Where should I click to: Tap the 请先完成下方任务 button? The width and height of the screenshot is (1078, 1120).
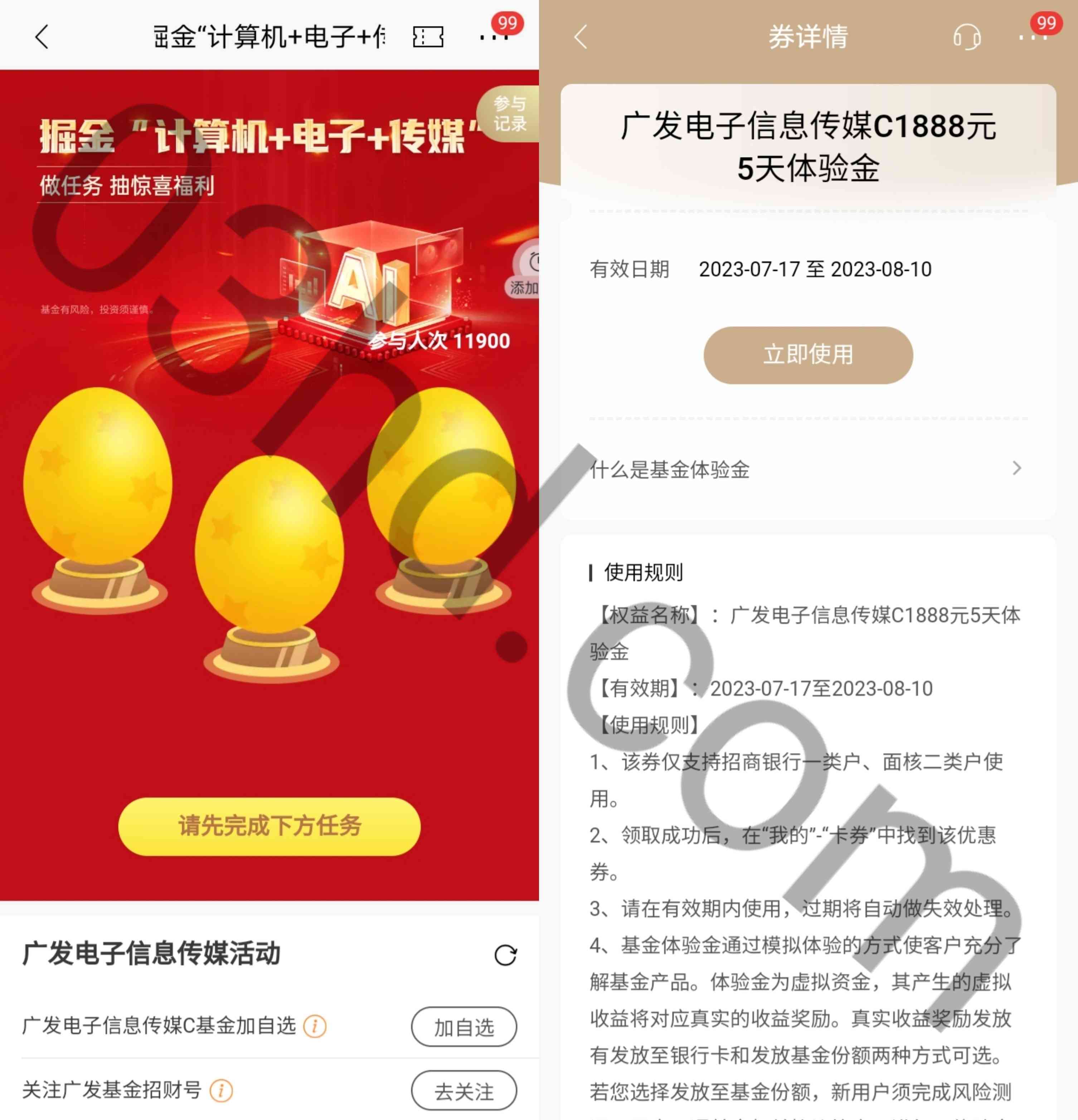click(x=269, y=826)
